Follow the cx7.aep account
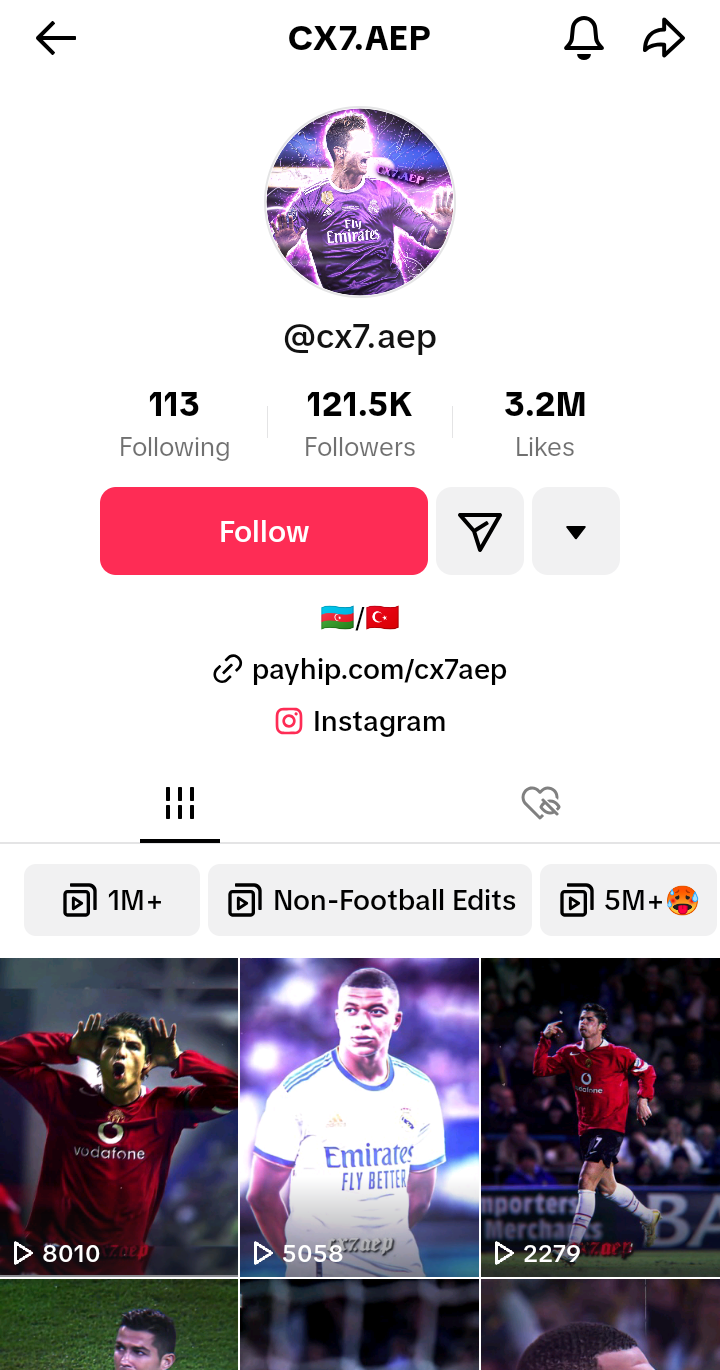The width and height of the screenshot is (720, 1370). [264, 531]
